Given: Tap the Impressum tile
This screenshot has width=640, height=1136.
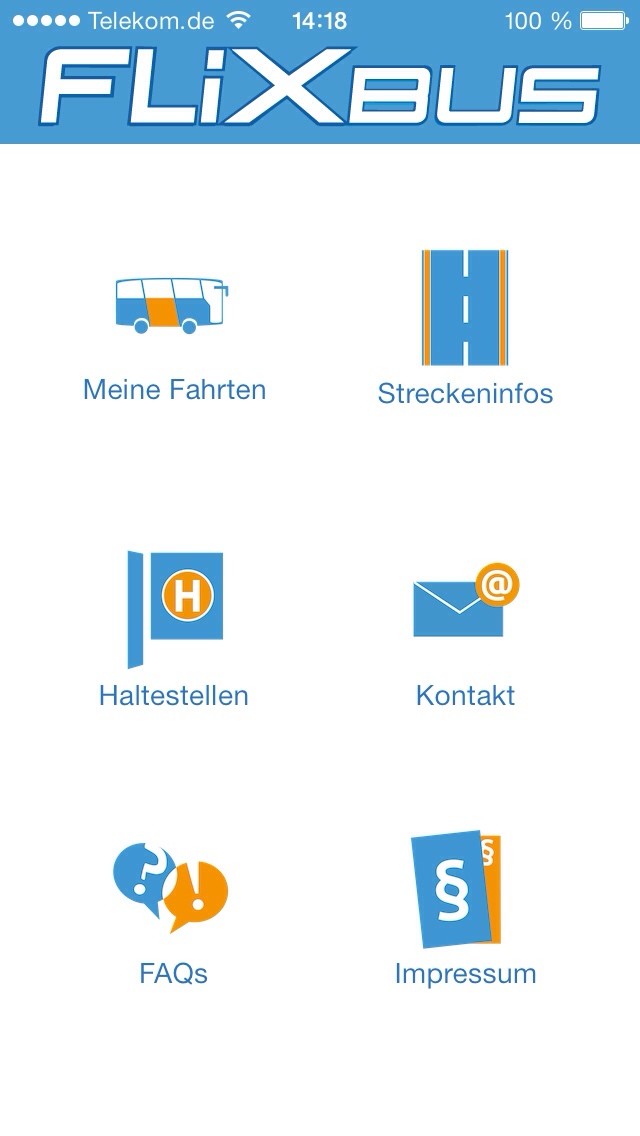Looking at the screenshot, I should 465,908.
